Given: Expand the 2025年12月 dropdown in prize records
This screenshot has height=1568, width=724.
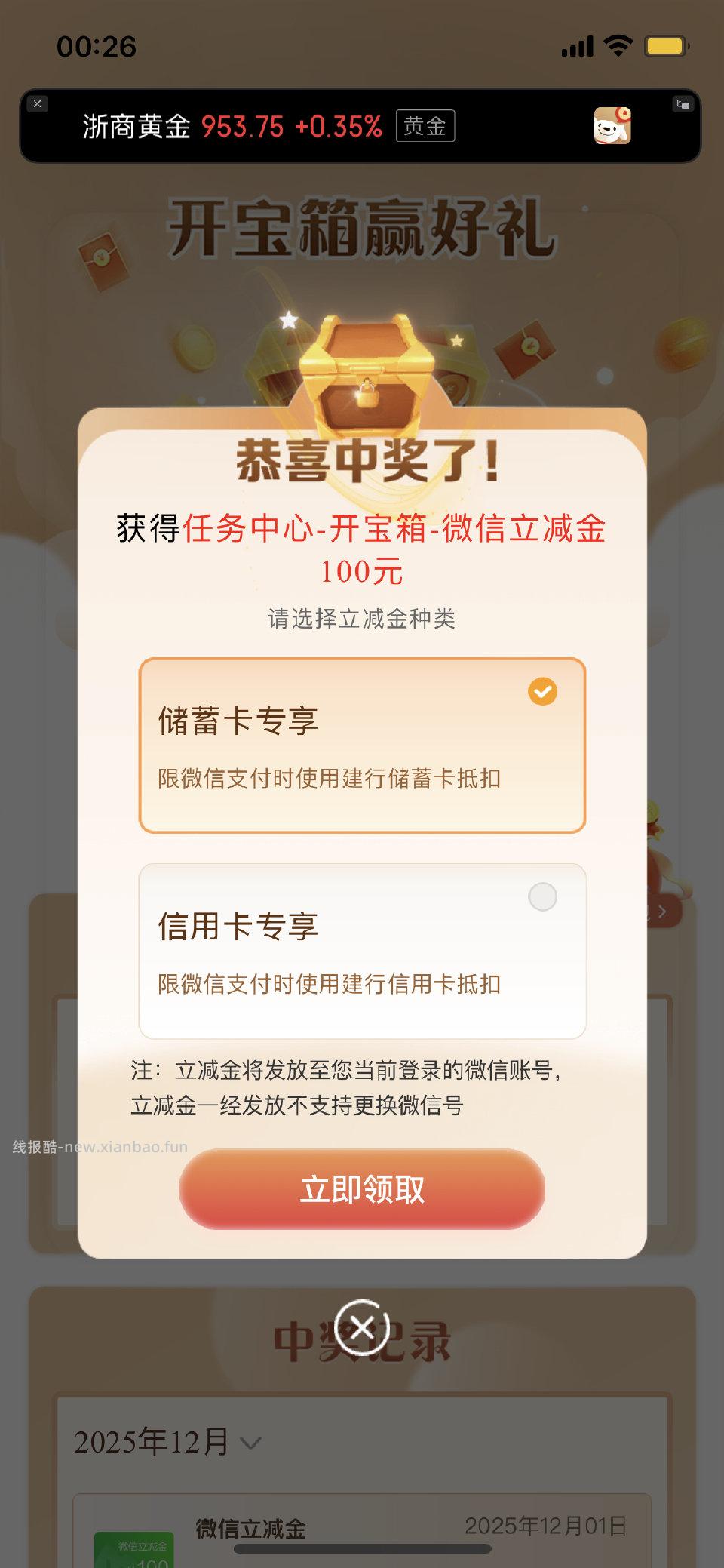Looking at the screenshot, I should 164,1443.
